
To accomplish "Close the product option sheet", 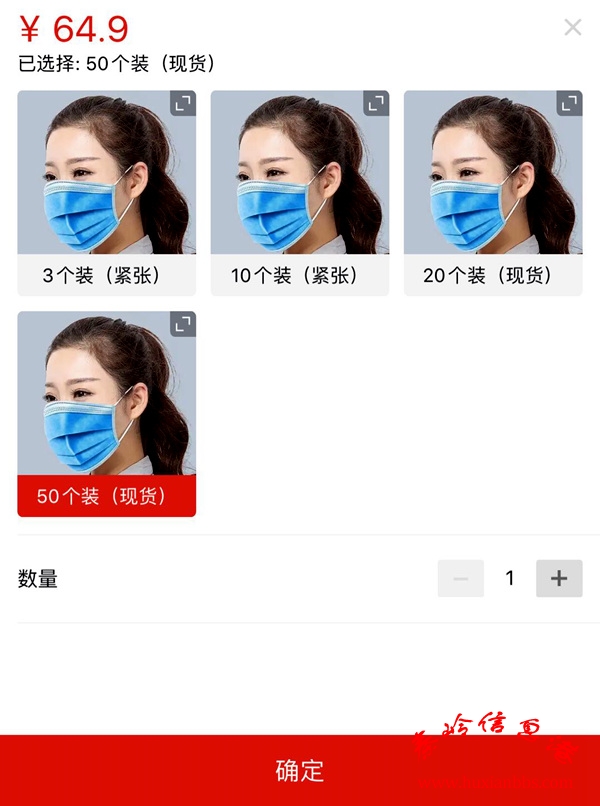I will [573, 28].
